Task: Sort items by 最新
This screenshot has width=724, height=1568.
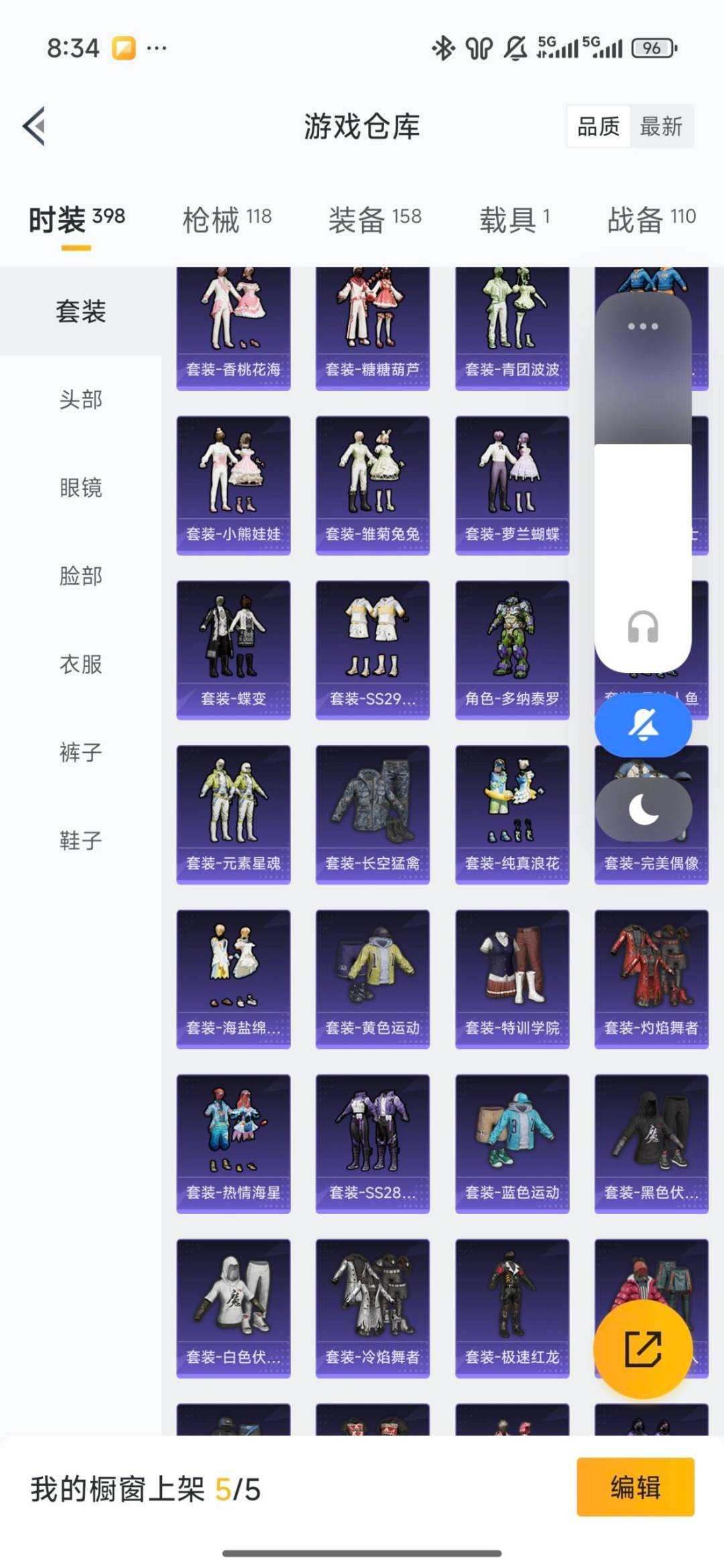Action: [661, 127]
